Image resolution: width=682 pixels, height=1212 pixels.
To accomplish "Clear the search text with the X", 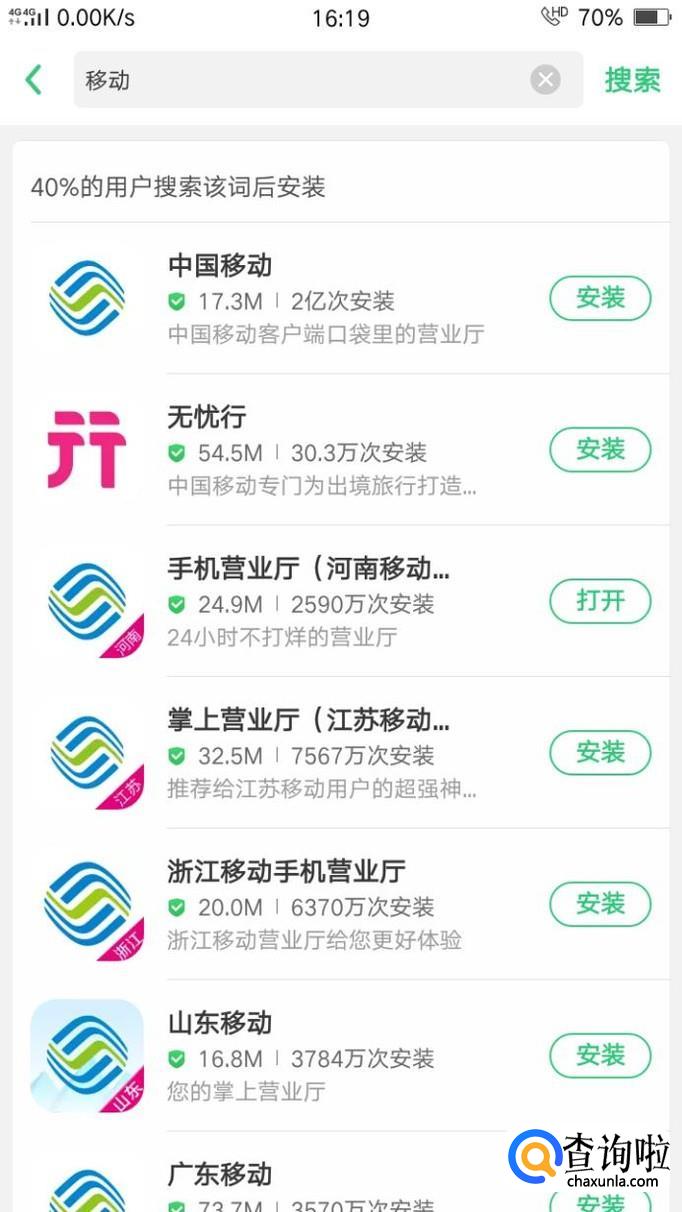I will (545, 80).
